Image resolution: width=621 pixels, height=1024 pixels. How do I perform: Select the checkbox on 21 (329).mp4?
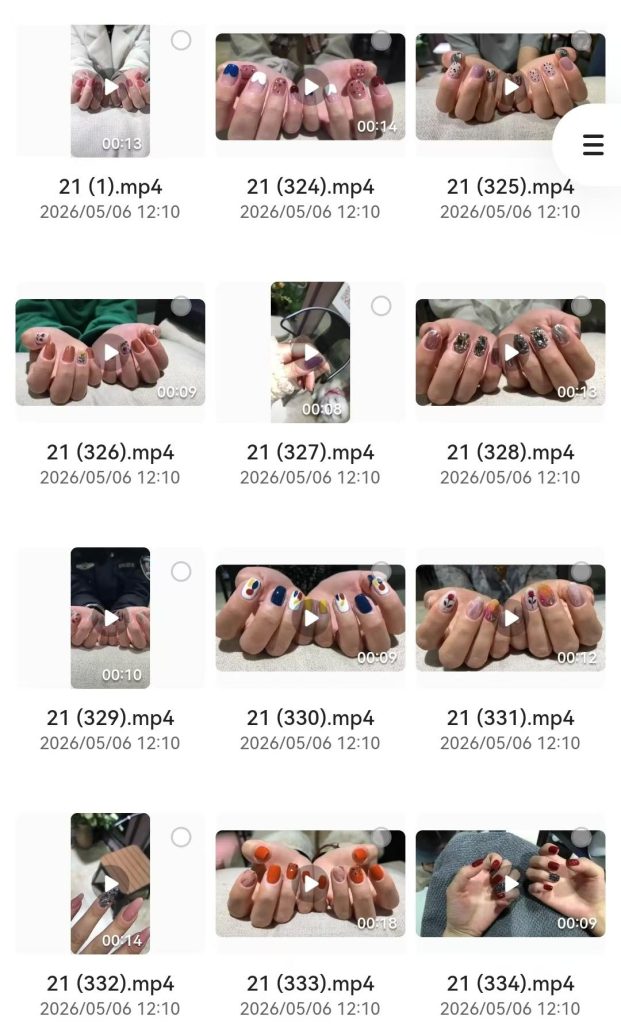coord(181,571)
